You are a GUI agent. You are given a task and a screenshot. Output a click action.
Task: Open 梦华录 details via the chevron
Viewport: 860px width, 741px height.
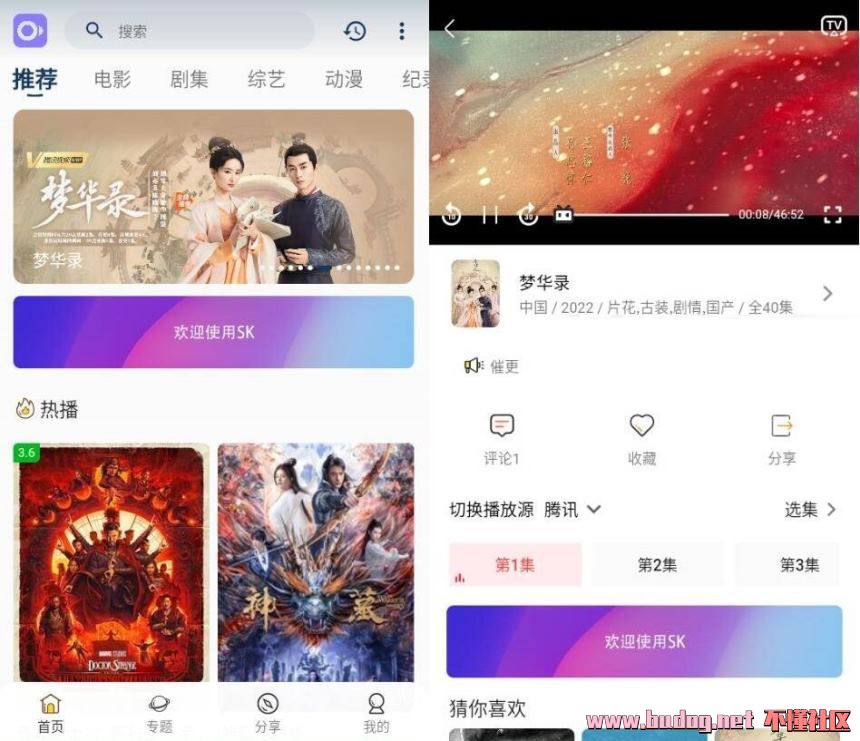coord(827,293)
